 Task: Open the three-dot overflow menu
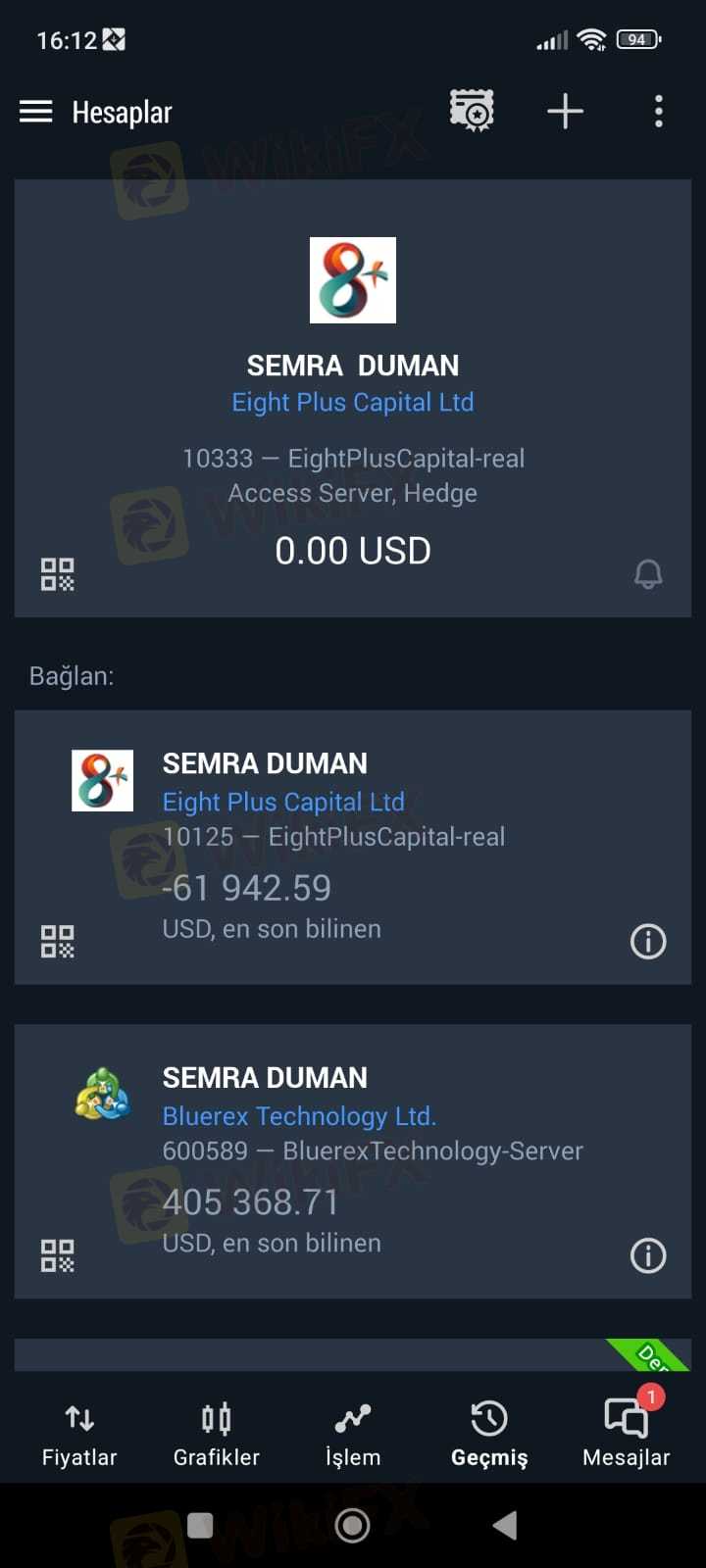pyautogui.click(x=659, y=111)
